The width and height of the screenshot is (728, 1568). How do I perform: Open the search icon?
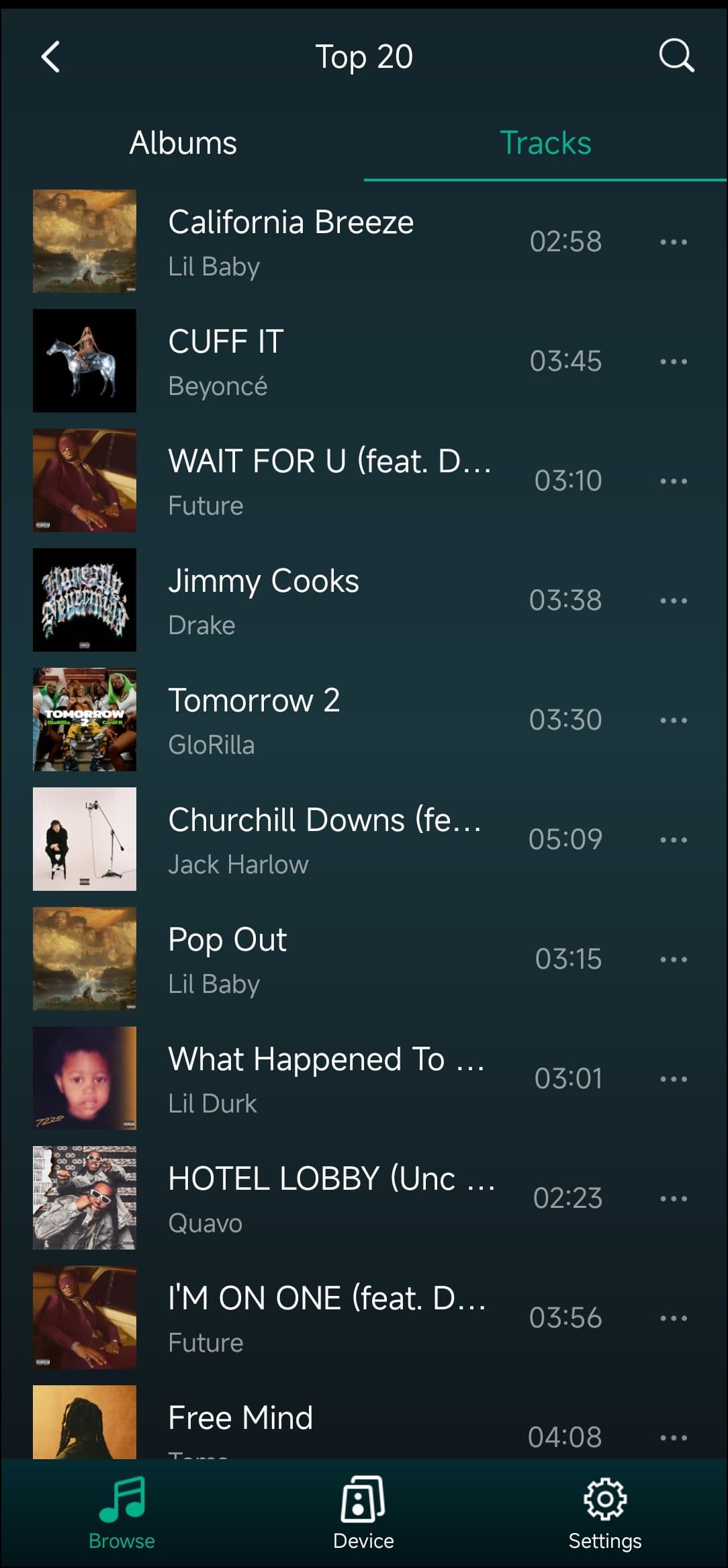pyautogui.click(x=676, y=56)
